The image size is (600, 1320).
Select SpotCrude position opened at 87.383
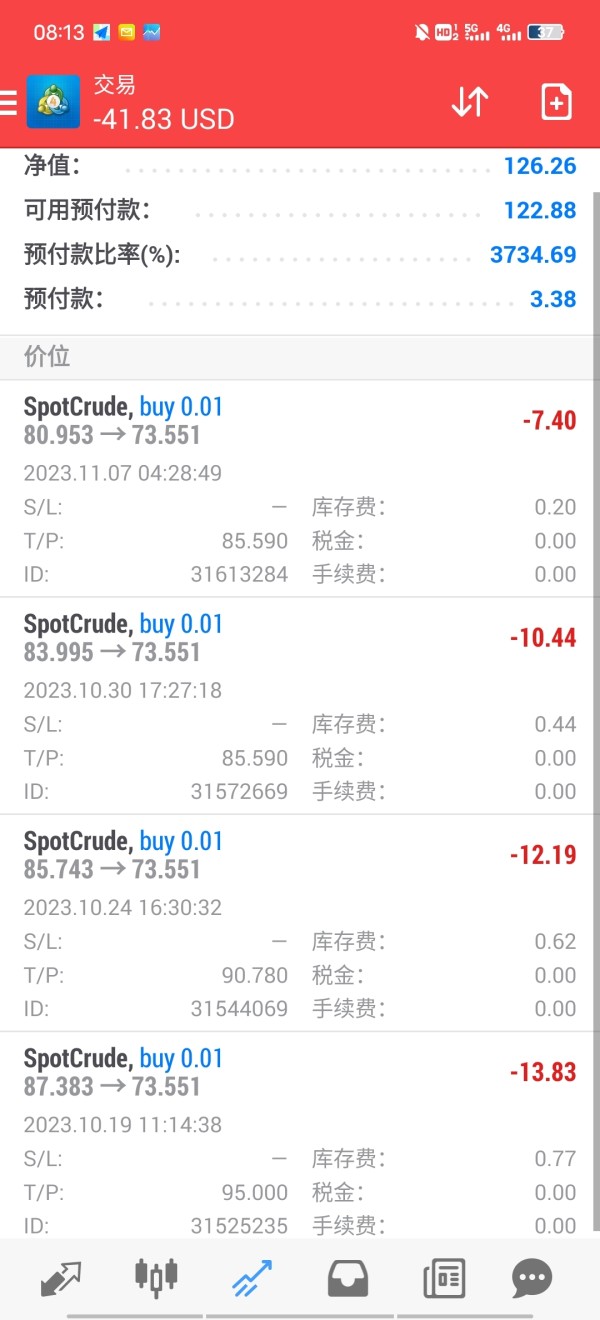click(x=300, y=1139)
